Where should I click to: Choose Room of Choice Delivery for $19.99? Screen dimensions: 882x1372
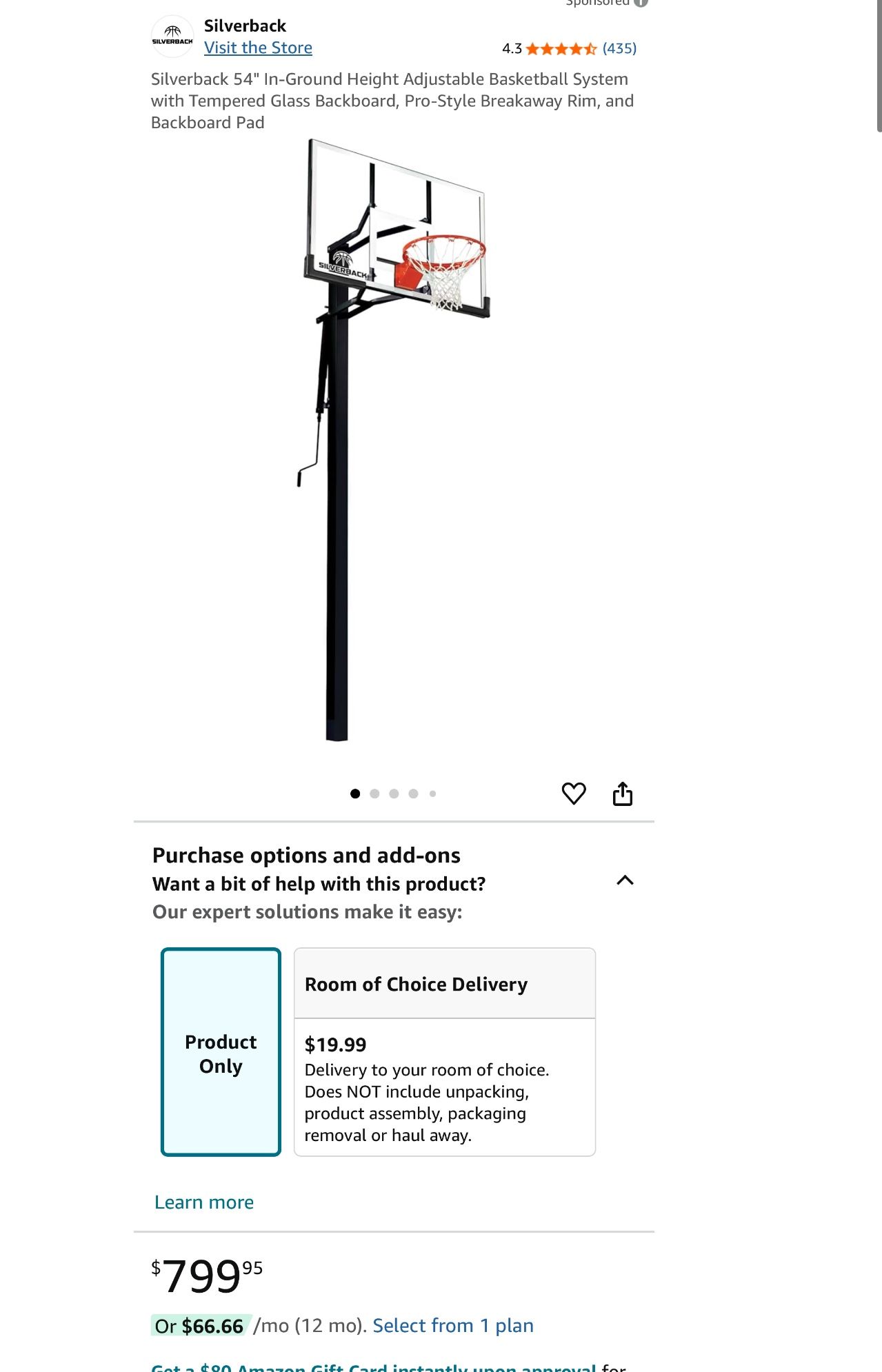(x=444, y=1052)
